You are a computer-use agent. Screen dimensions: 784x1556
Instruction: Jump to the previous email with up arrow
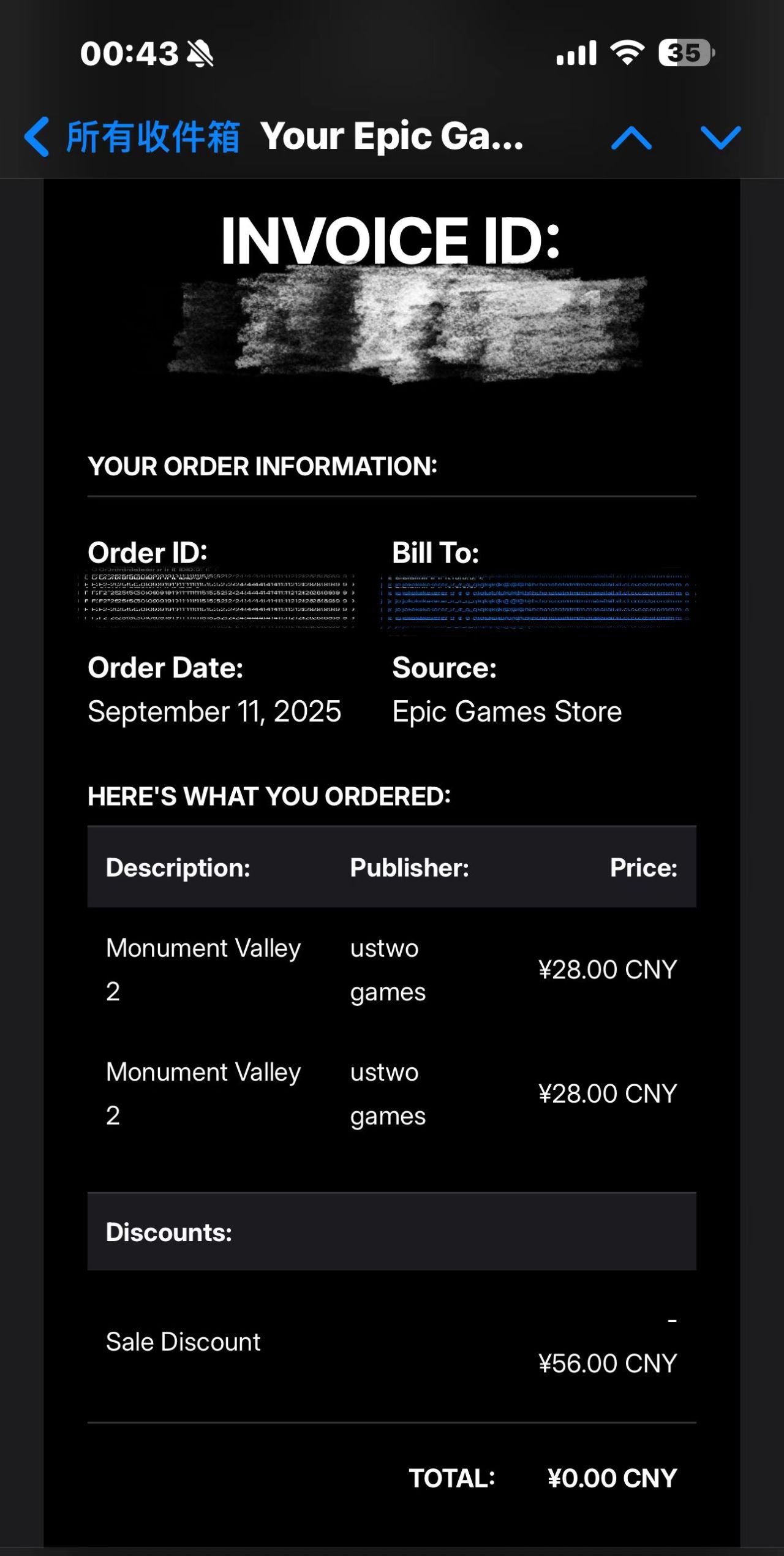pyautogui.click(x=631, y=138)
